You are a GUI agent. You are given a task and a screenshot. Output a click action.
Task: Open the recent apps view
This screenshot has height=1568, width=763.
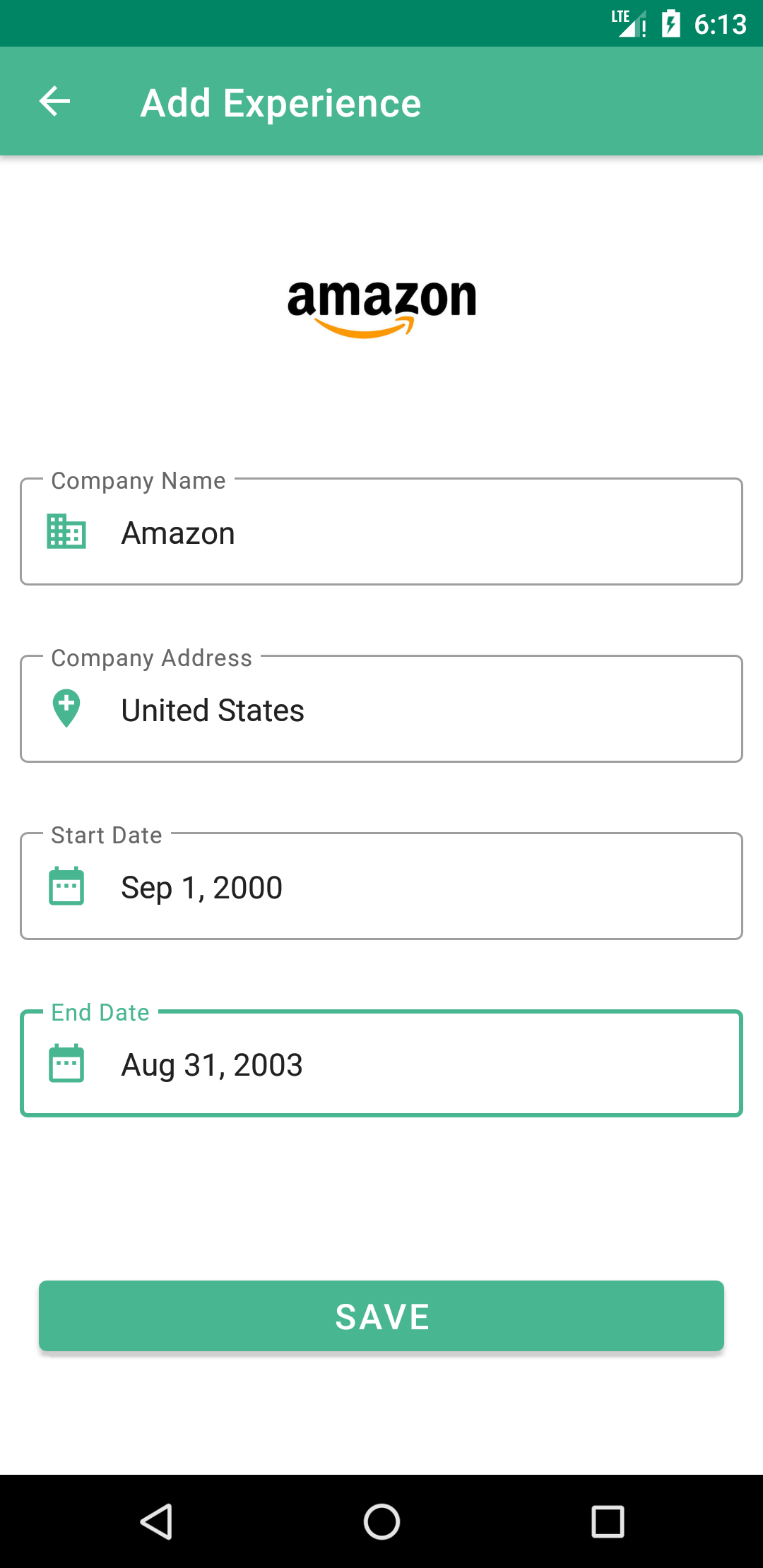click(x=608, y=1521)
